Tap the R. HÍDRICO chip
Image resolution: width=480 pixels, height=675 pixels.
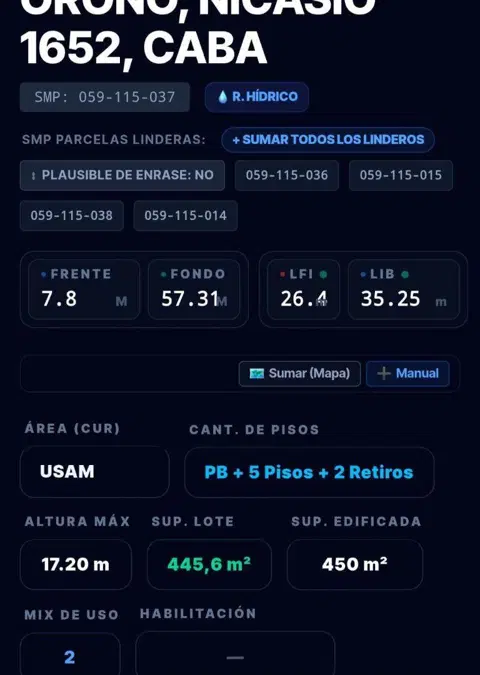[257, 97]
